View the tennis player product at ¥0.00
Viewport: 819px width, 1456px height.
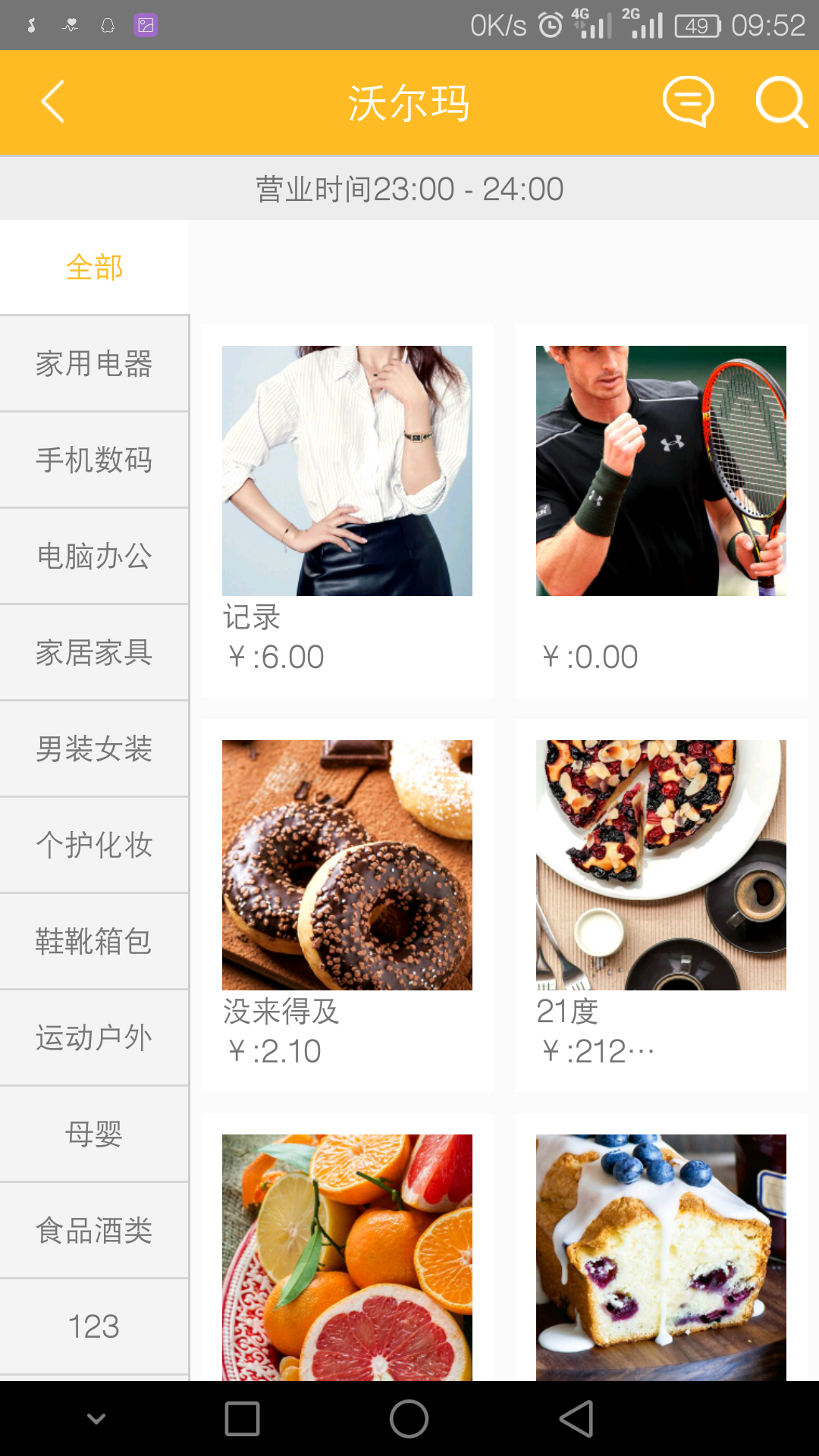(x=661, y=510)
